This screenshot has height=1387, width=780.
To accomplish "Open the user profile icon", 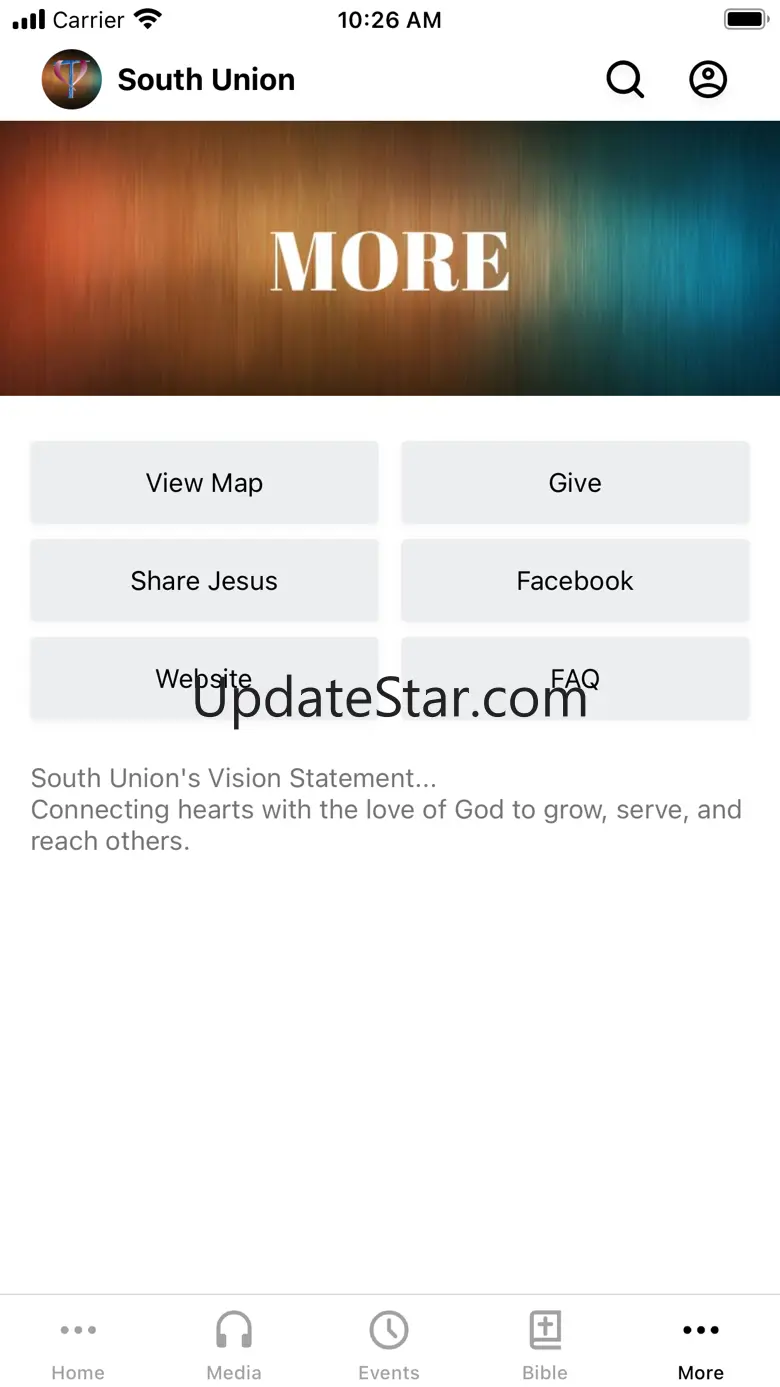I will (708, 80).
